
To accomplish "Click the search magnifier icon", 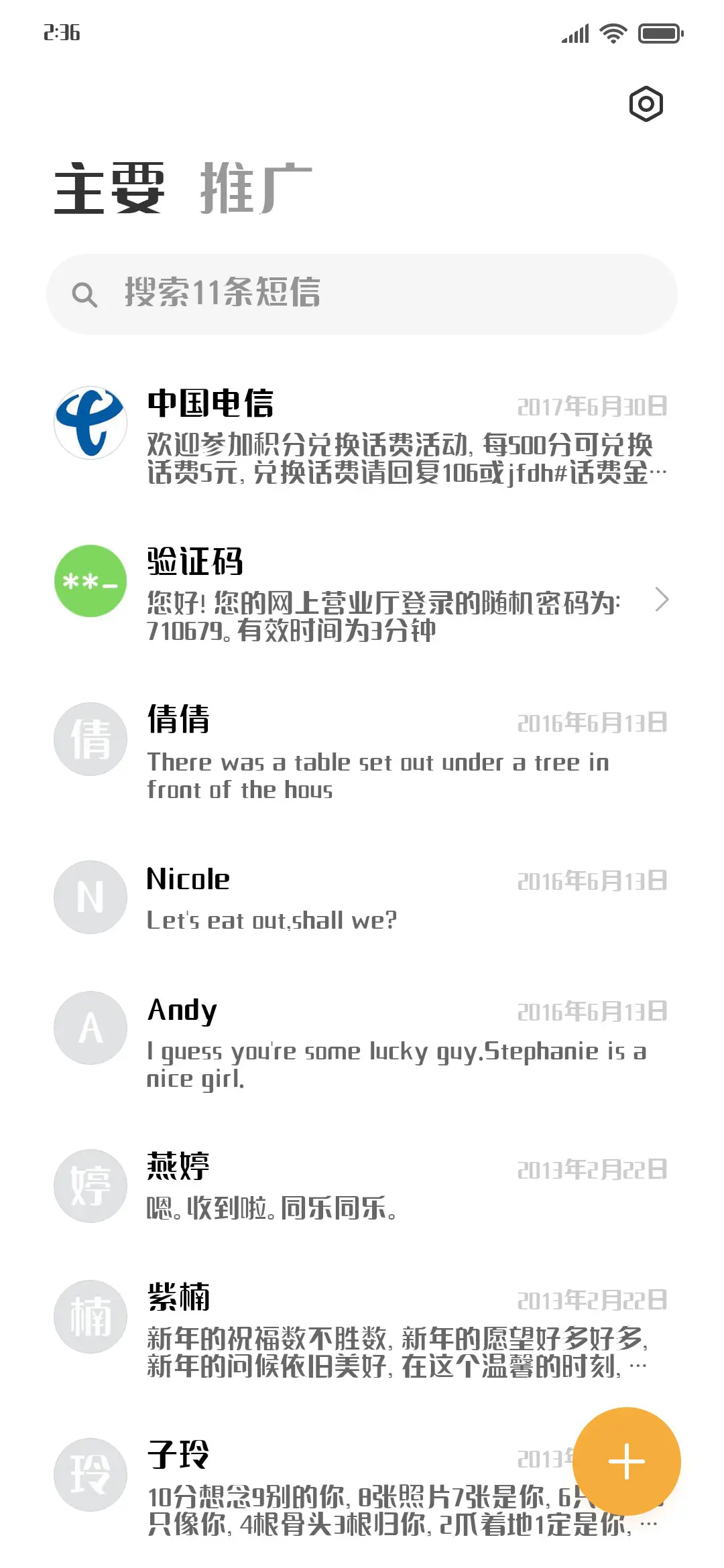I will click(84, 293).
